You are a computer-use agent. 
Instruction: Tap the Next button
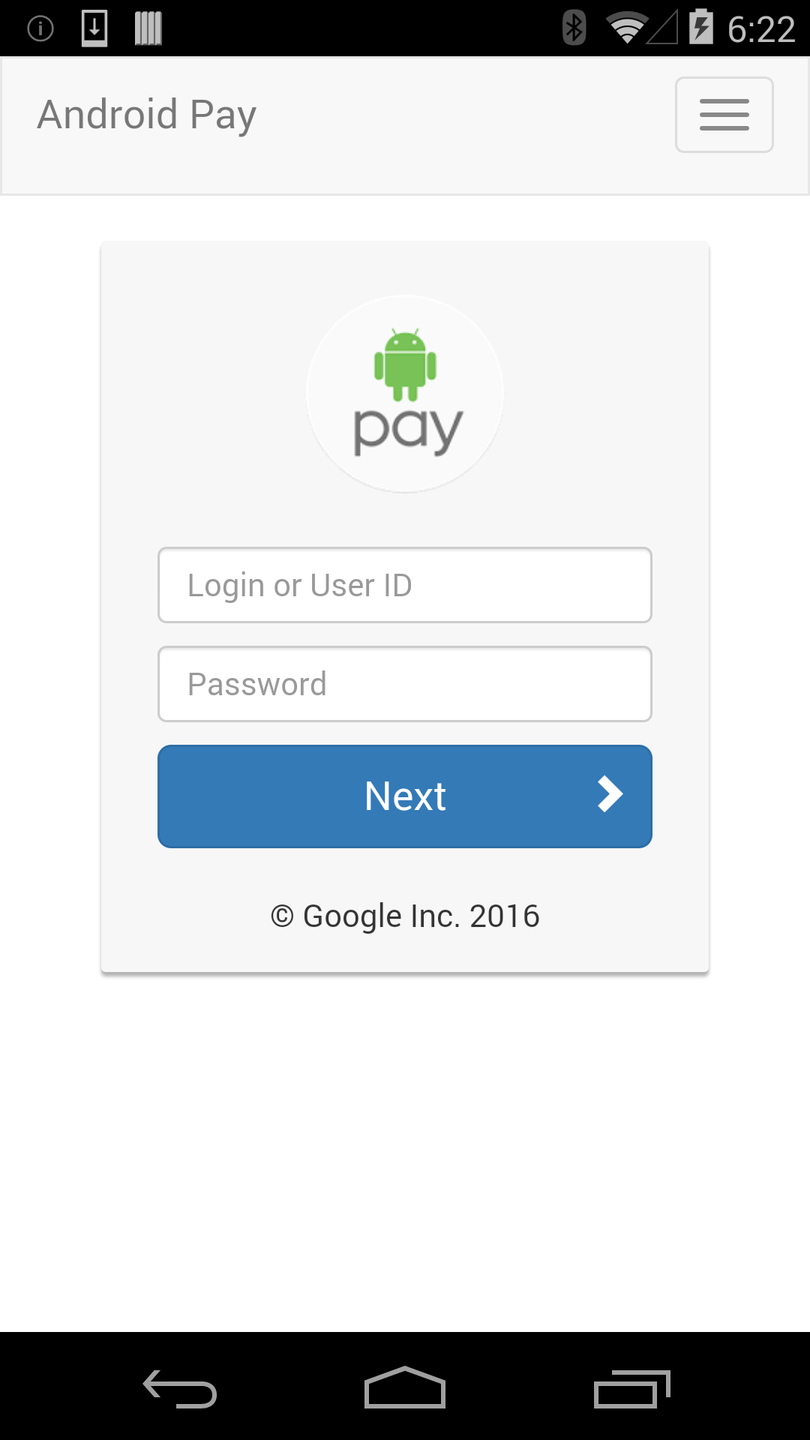click(x=404, y=796)
